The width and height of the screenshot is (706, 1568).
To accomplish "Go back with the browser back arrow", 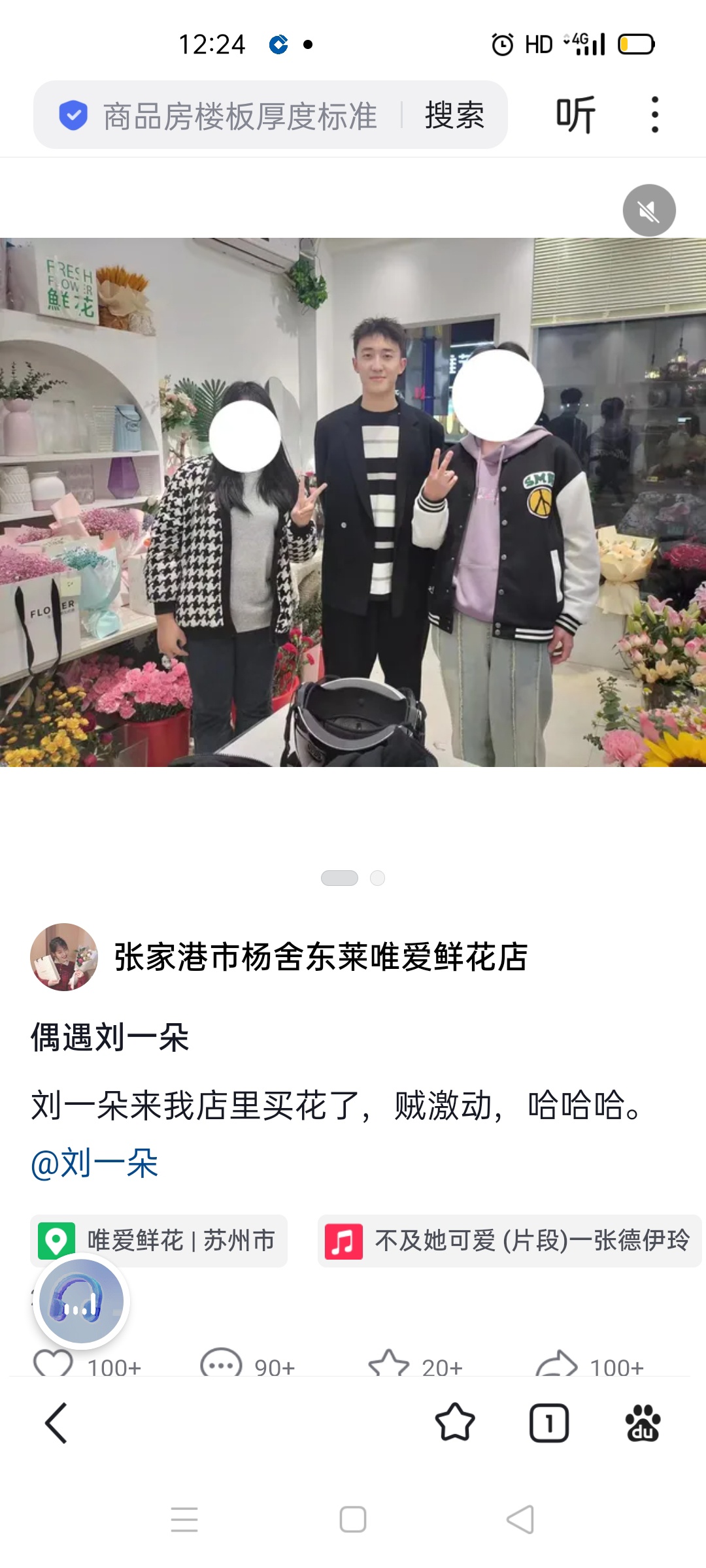I will click(x=56, y=1423).
